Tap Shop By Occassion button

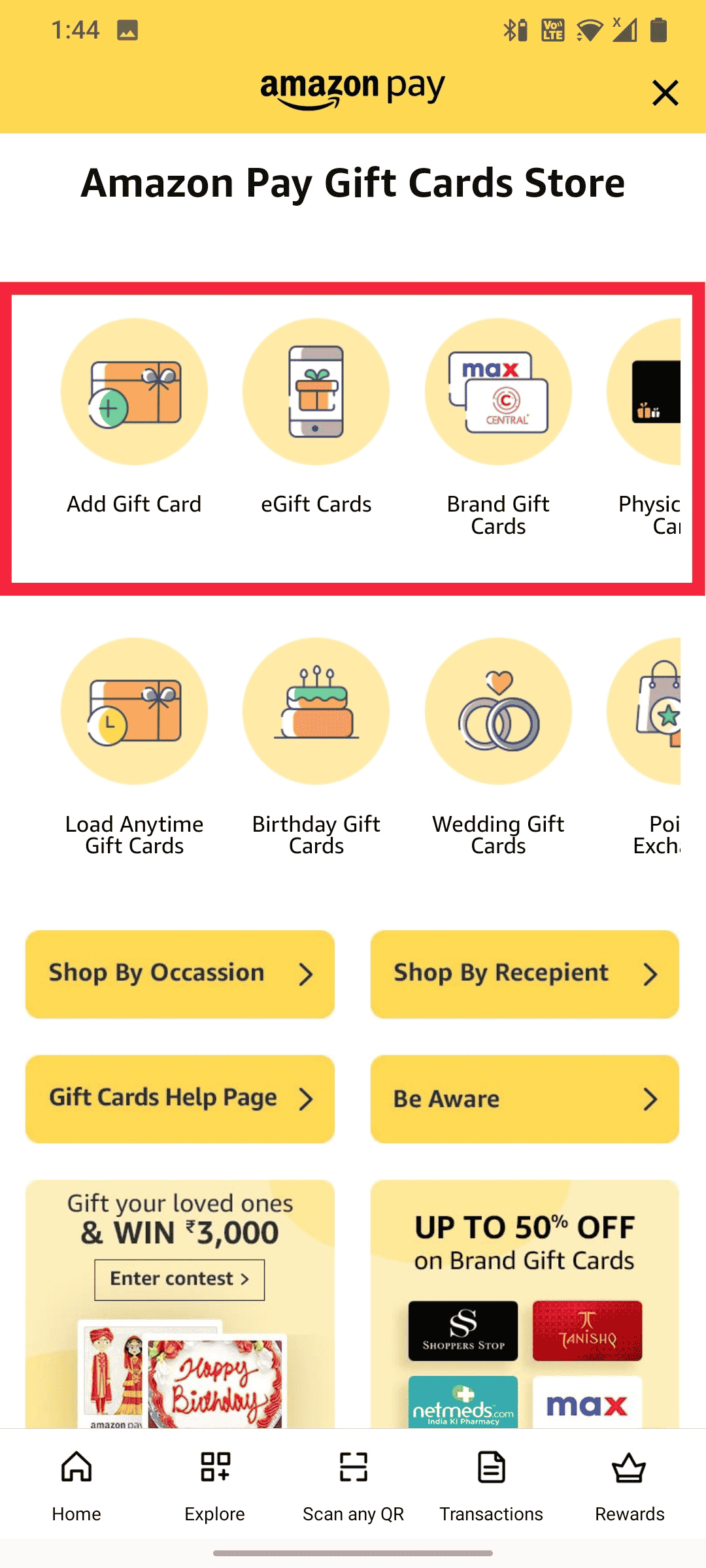pyautogui.click(x=180, y=973)
